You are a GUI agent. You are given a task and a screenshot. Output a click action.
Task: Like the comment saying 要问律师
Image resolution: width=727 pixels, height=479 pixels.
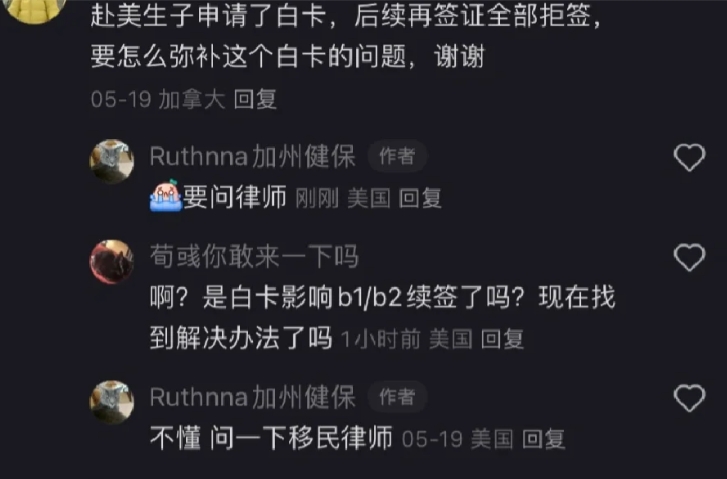[x=690, y=157]
